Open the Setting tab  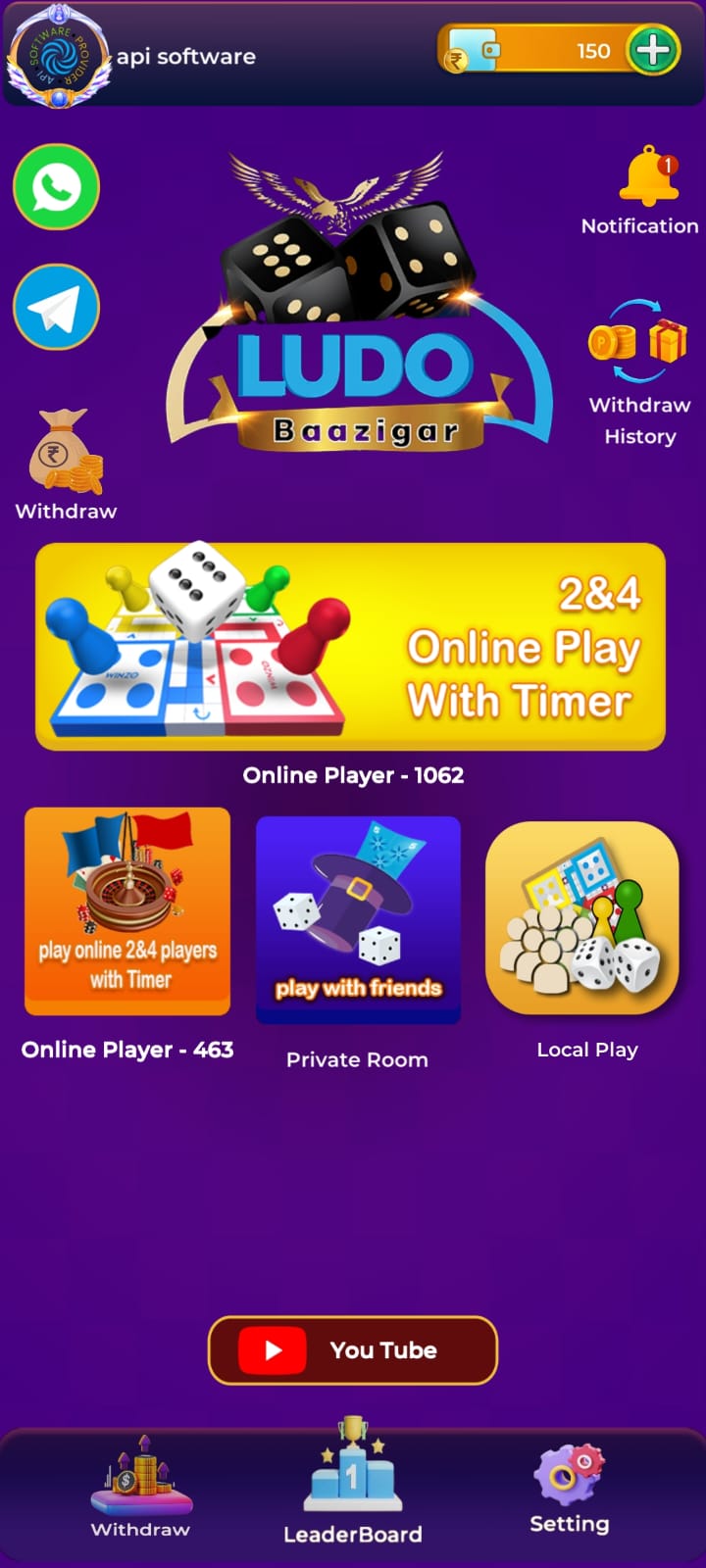[x=569, y=1487]
